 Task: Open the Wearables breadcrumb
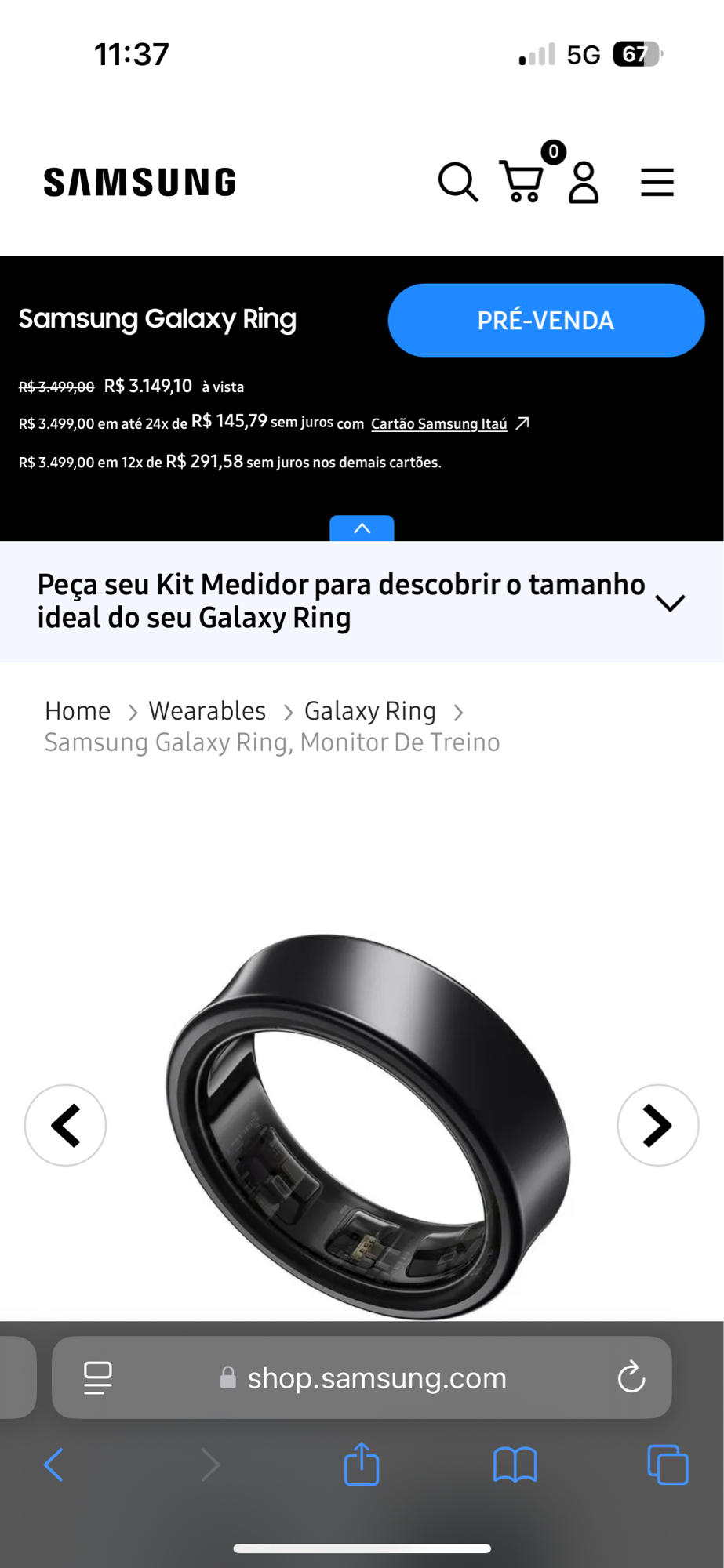click(x=207, y=711)
